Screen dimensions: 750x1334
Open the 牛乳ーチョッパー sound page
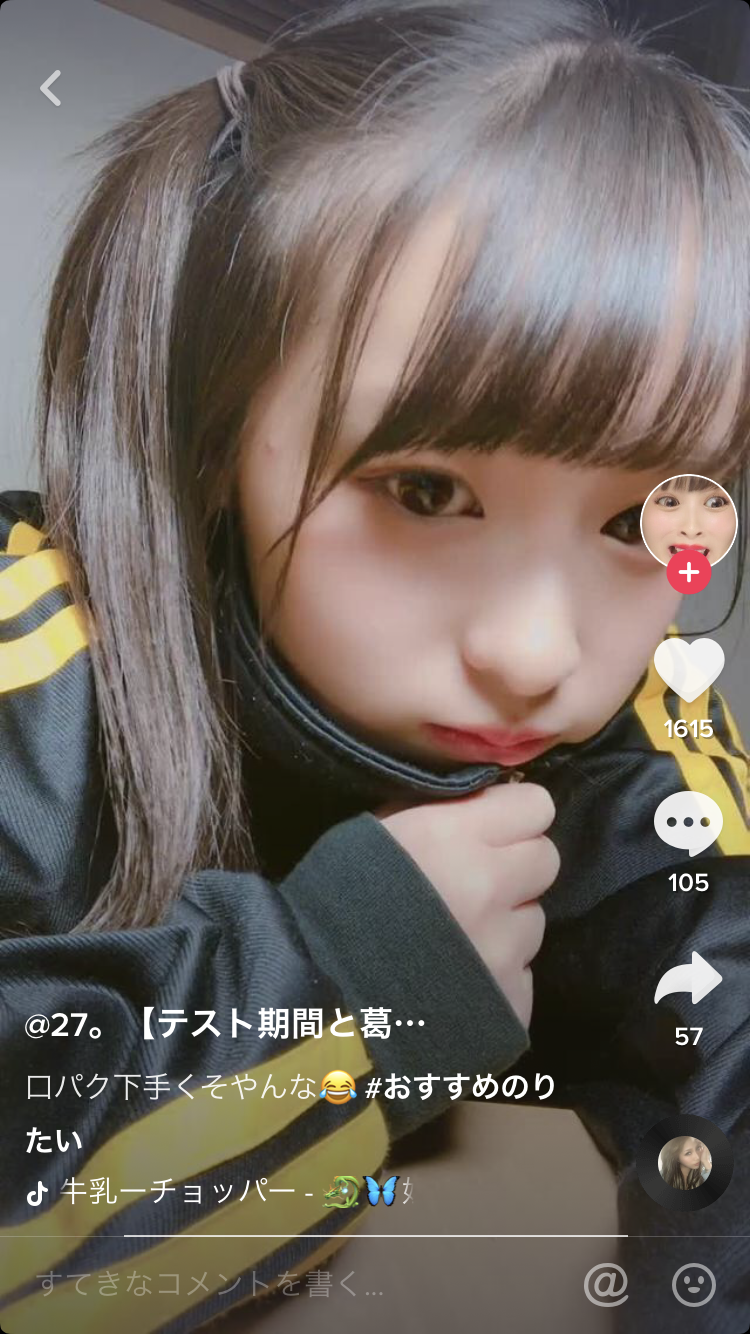click(178, 1191)
